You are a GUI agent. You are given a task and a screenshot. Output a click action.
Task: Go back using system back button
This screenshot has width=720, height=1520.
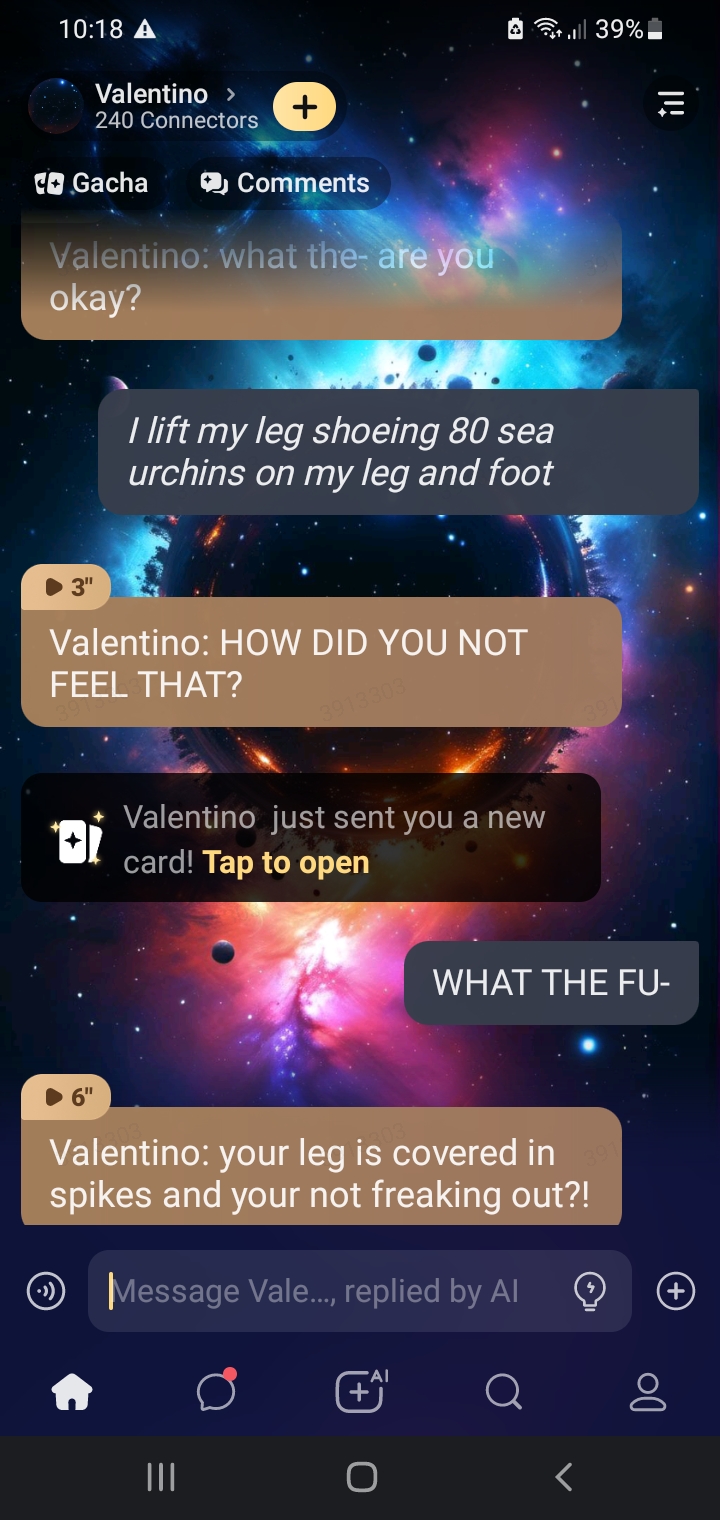(x=564, y=1477)
